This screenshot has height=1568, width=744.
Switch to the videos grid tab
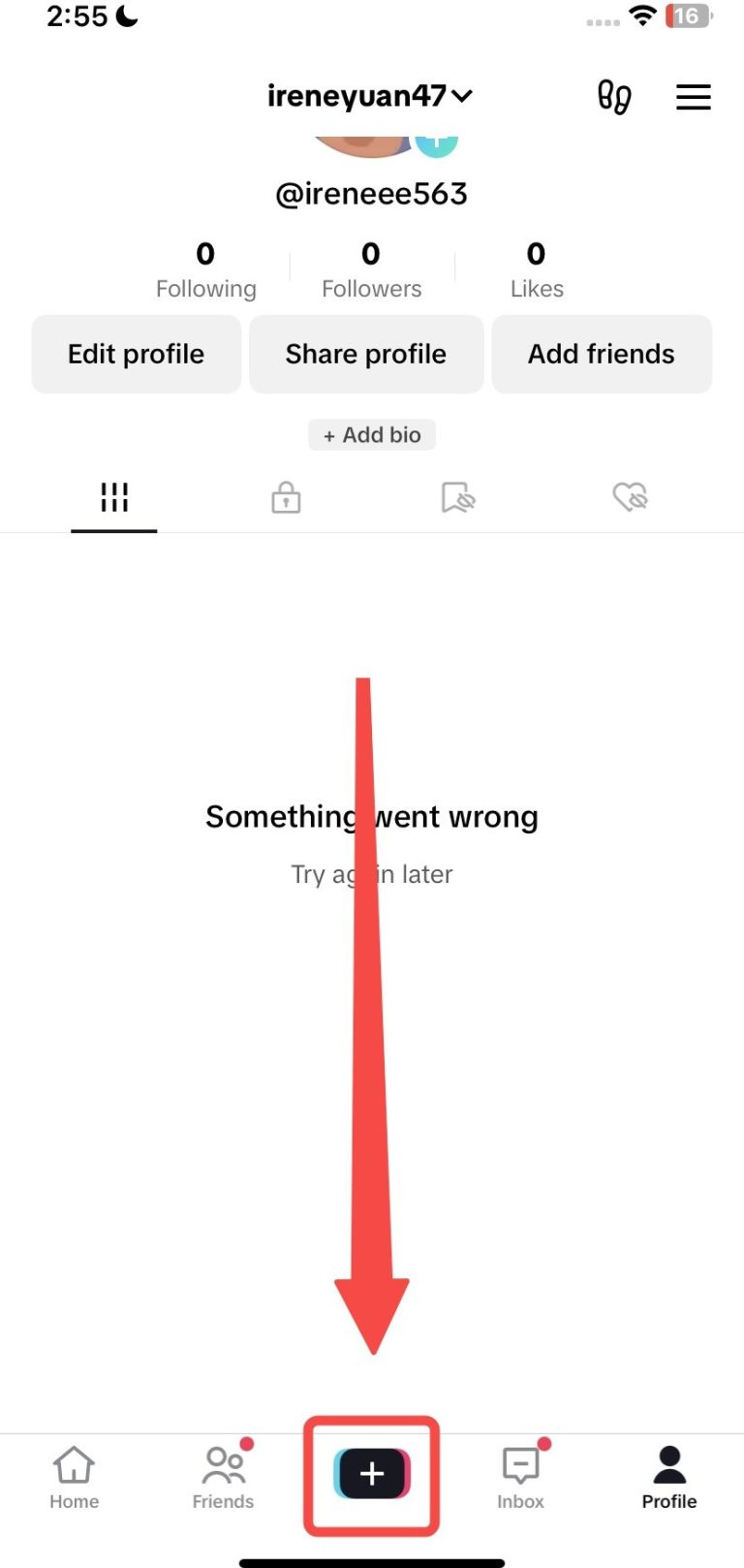(x=113, y=497)
